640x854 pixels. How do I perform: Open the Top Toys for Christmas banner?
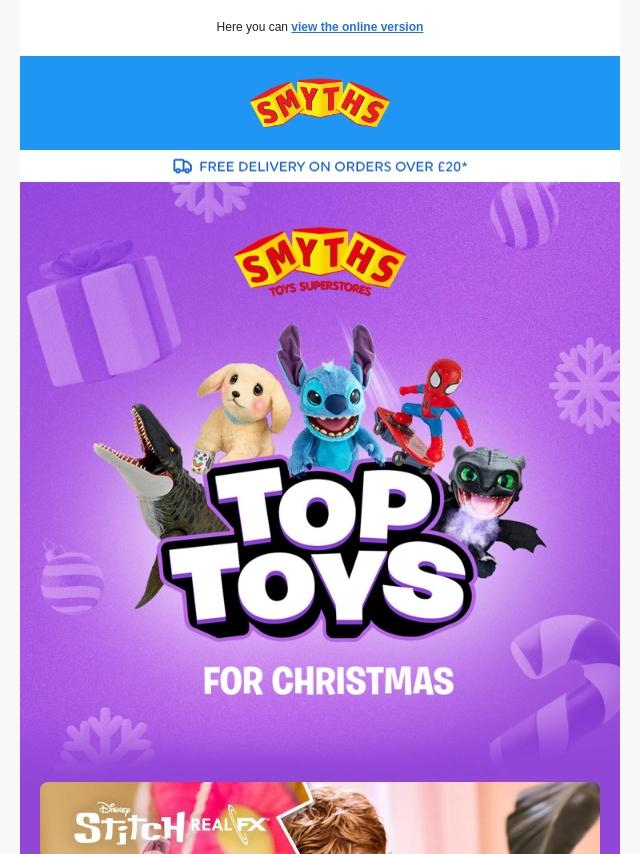(320, 480)
